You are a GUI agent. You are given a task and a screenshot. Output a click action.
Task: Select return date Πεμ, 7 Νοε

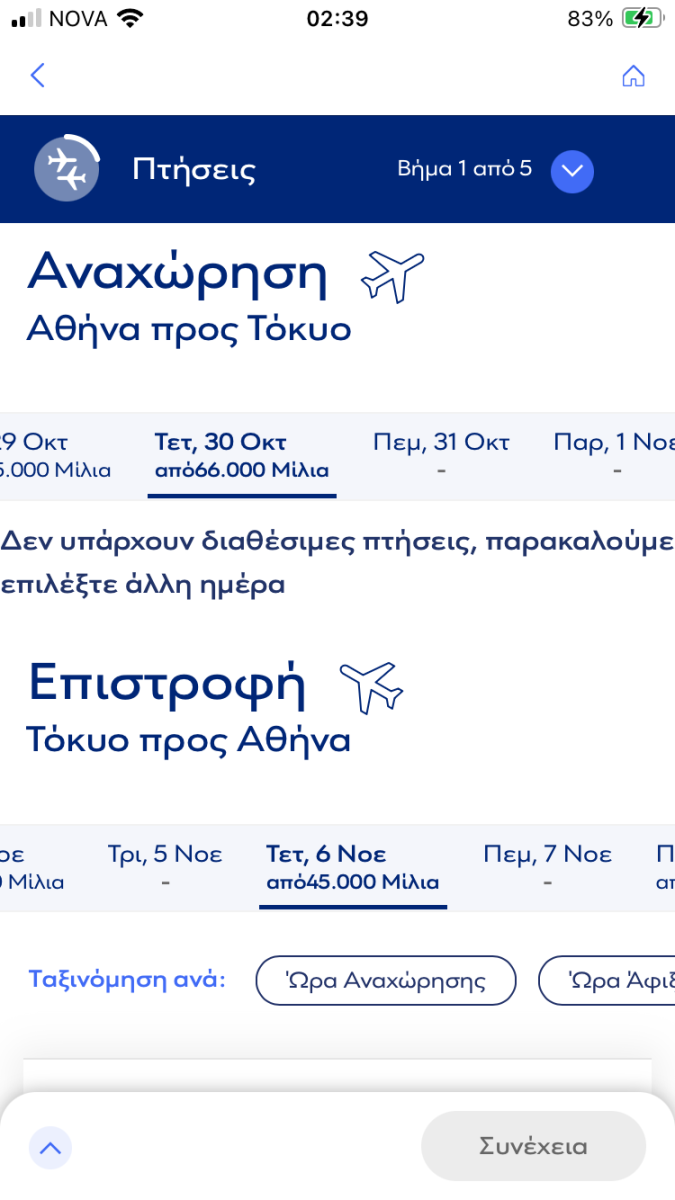(x=547, y=867)
